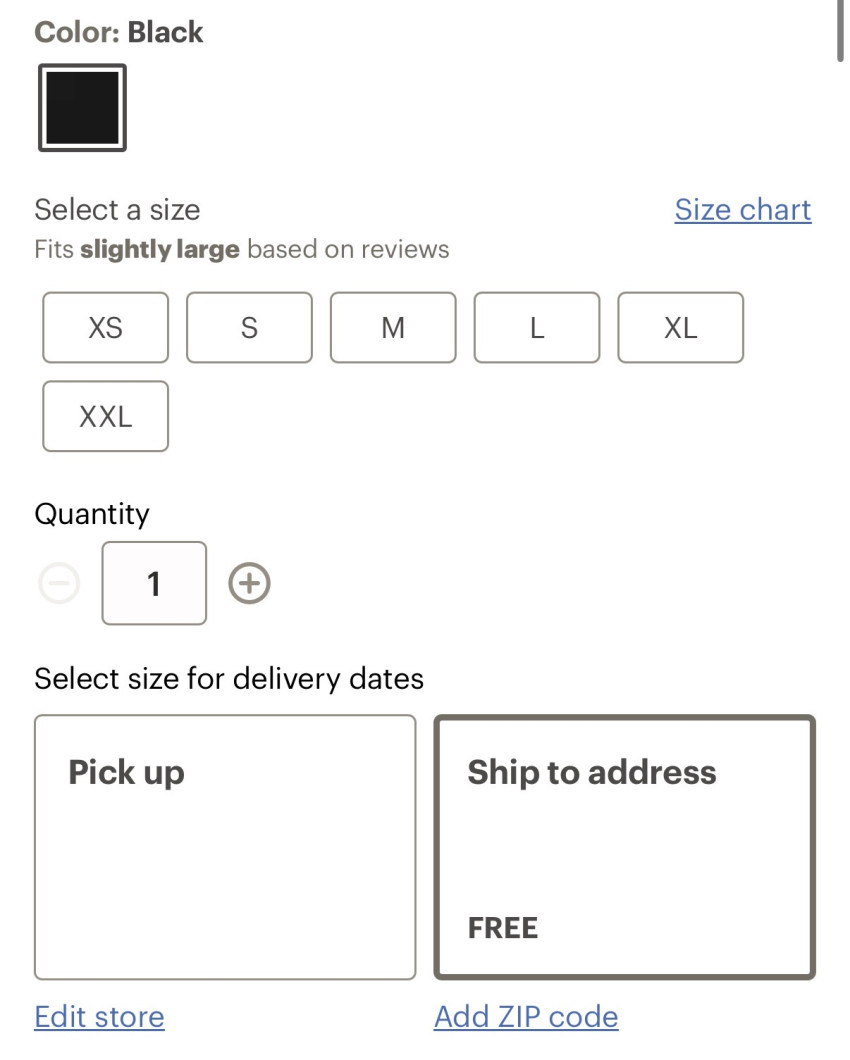Select size XL
This screenshot has width=850, height=1060.
click(680, 327)
